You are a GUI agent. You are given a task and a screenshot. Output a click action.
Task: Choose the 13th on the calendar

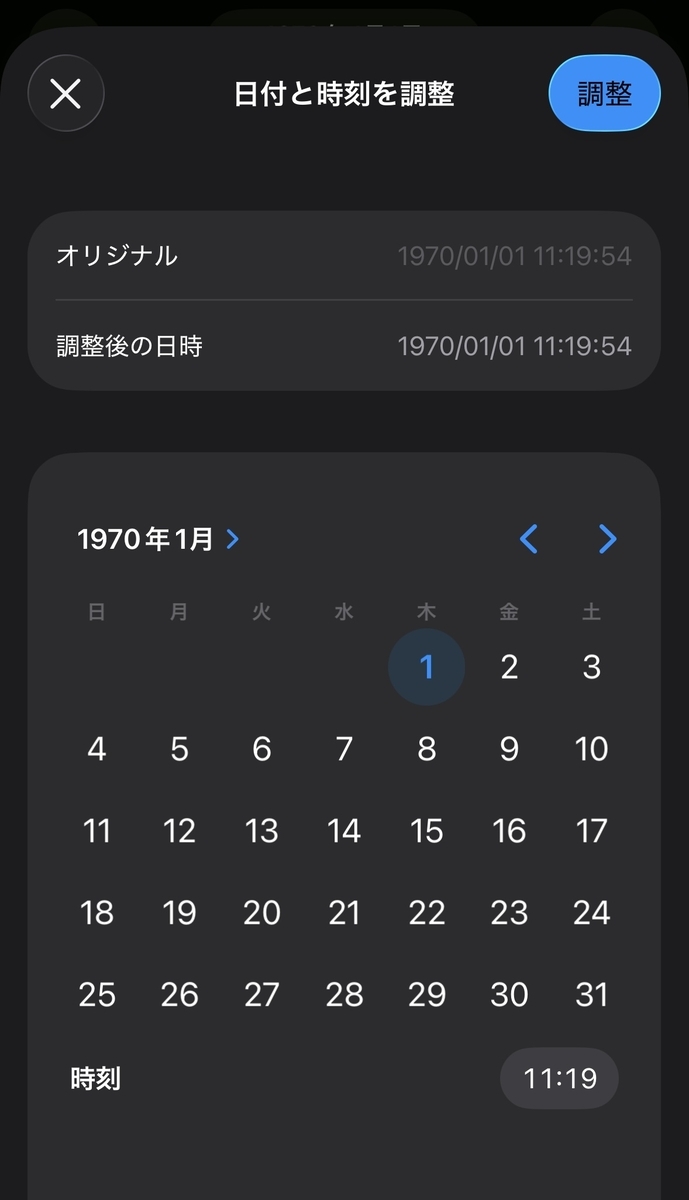[x=262, y=831]
